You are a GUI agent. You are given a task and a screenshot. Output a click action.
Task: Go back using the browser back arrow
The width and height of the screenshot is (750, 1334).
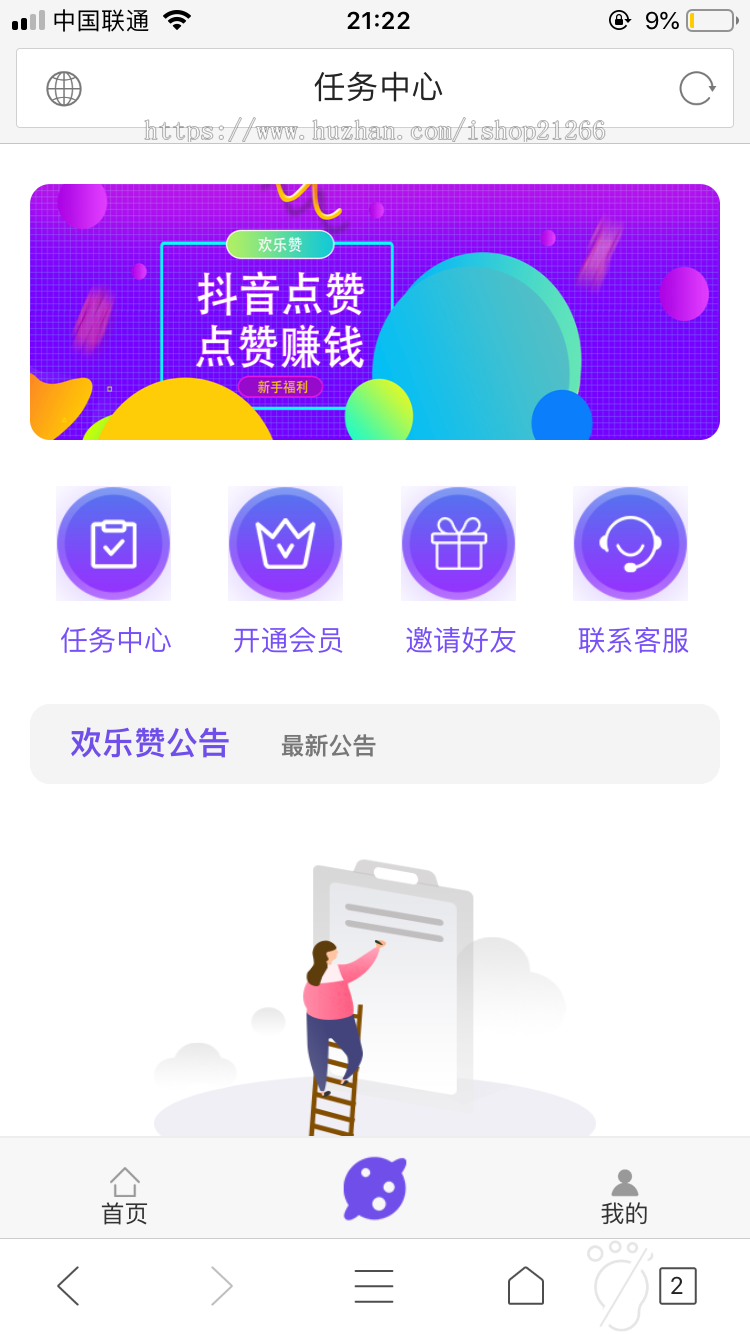point(68,1286)
